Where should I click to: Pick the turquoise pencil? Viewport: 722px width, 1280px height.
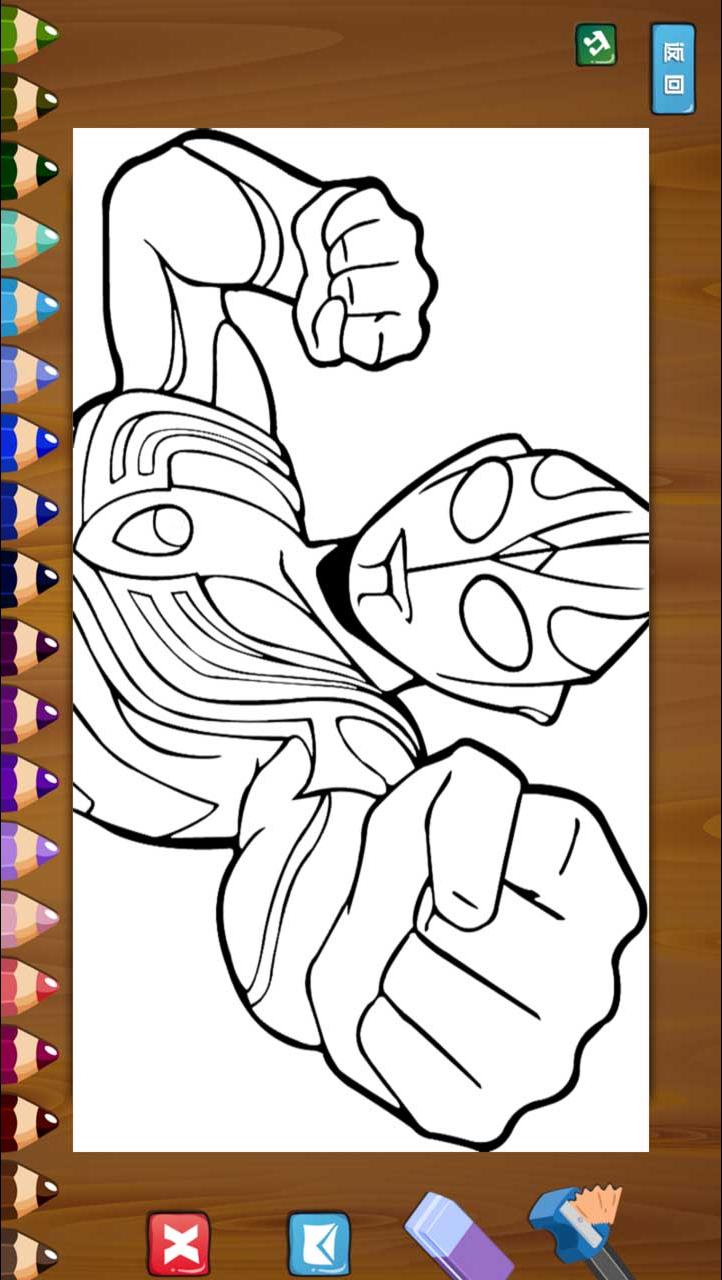click(28, 238)
